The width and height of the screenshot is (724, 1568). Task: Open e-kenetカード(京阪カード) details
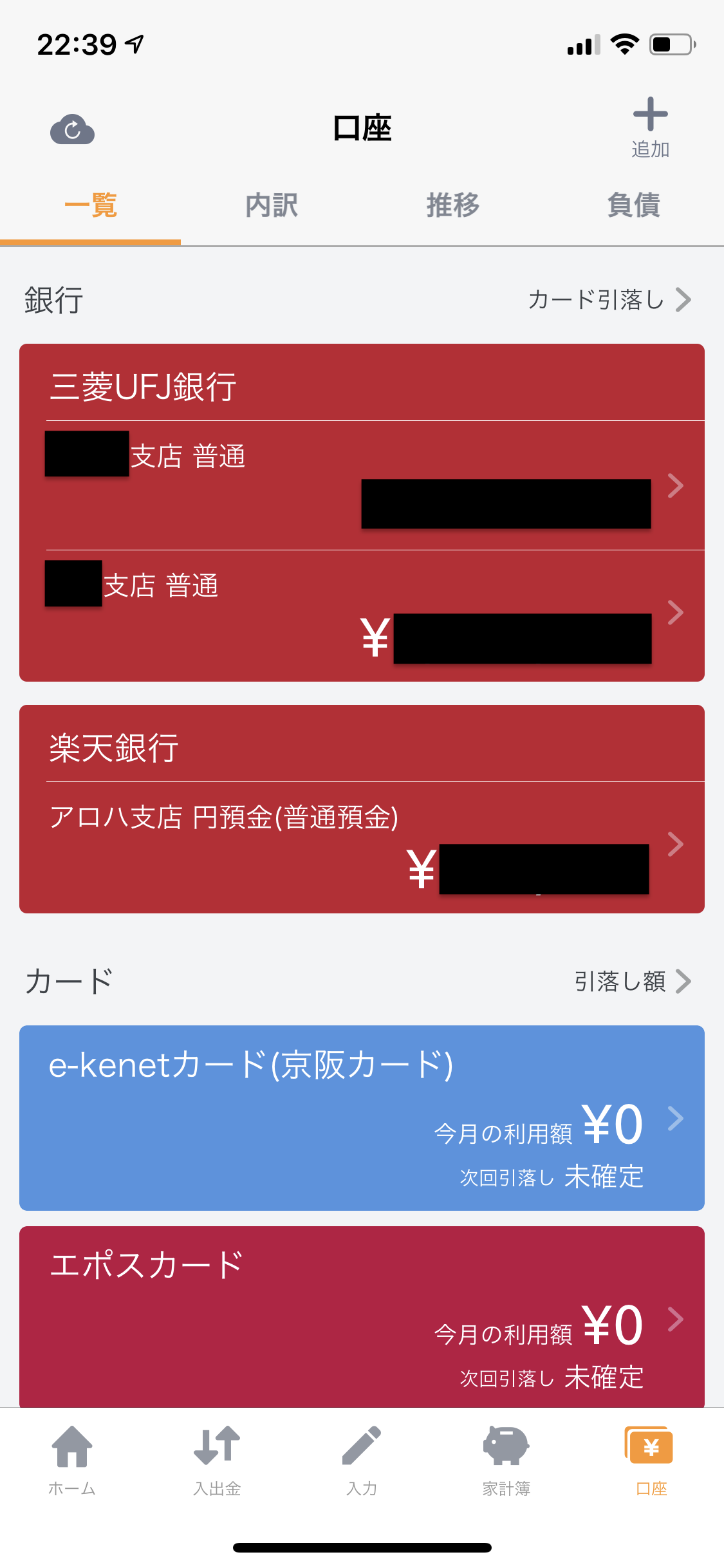pos(362,1117)
